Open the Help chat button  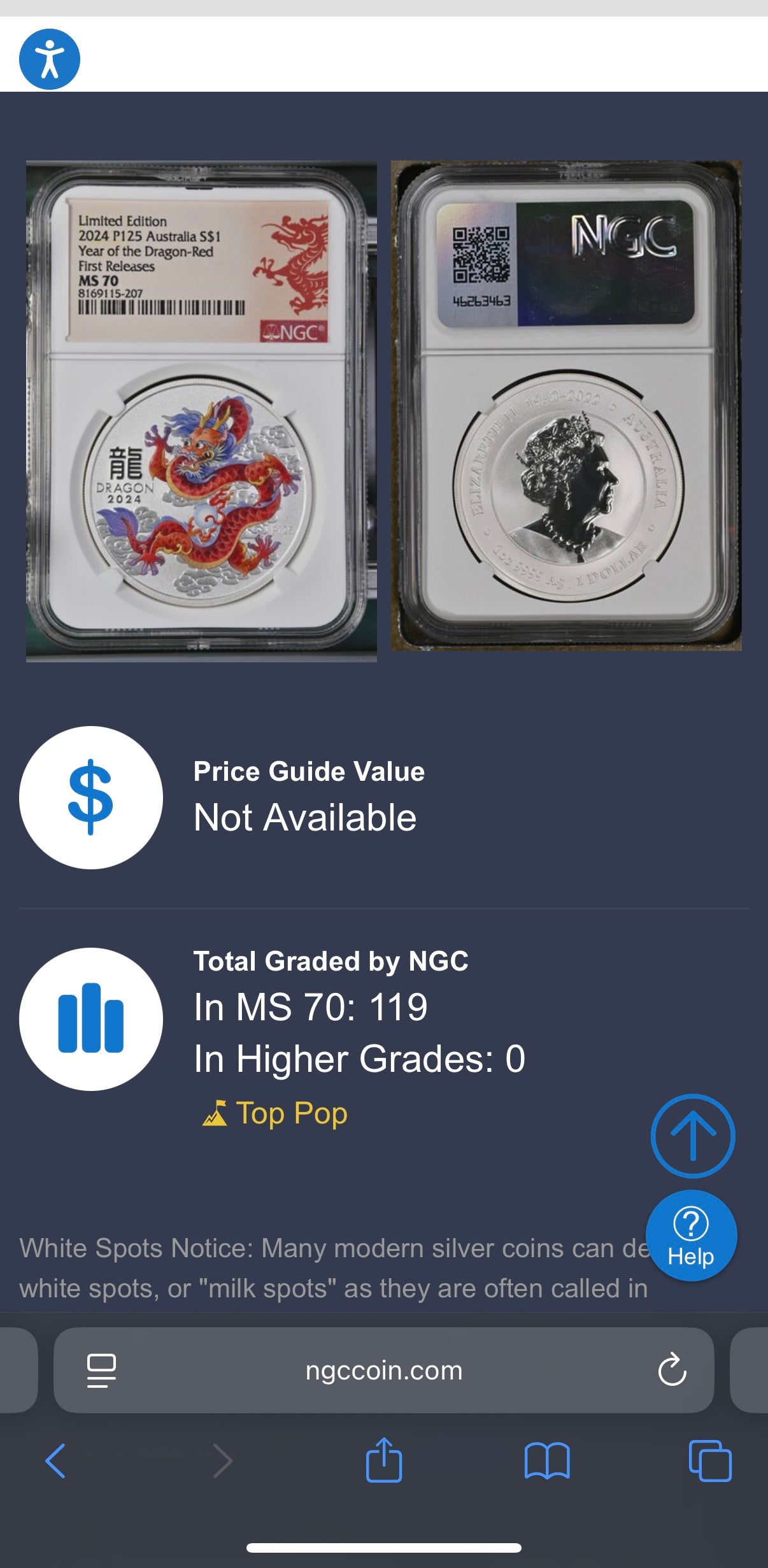pyautogui.click(x=691, y=1236)
